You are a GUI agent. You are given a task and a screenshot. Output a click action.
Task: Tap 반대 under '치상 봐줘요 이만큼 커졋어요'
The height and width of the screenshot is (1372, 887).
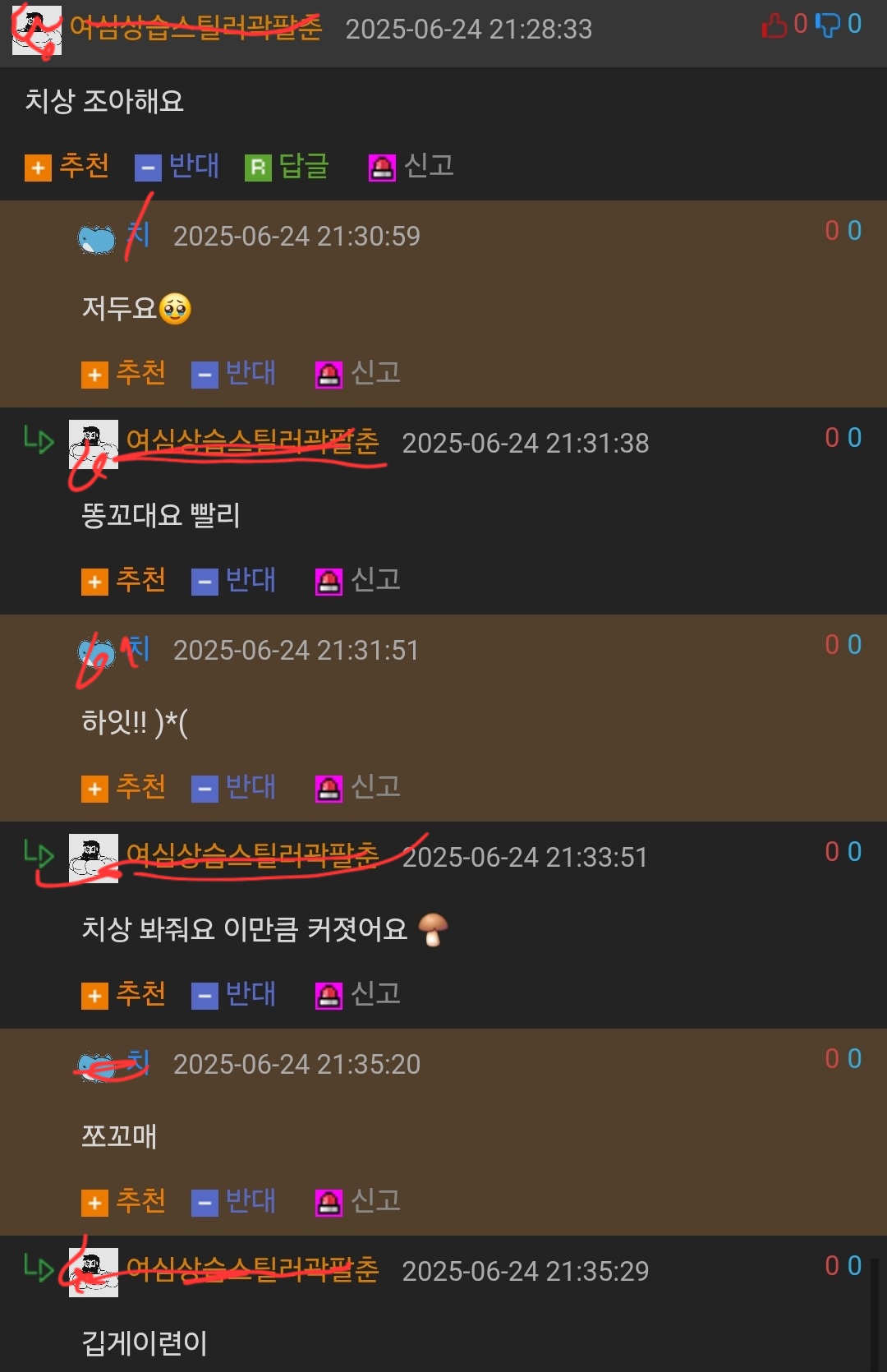pos(234,995)
